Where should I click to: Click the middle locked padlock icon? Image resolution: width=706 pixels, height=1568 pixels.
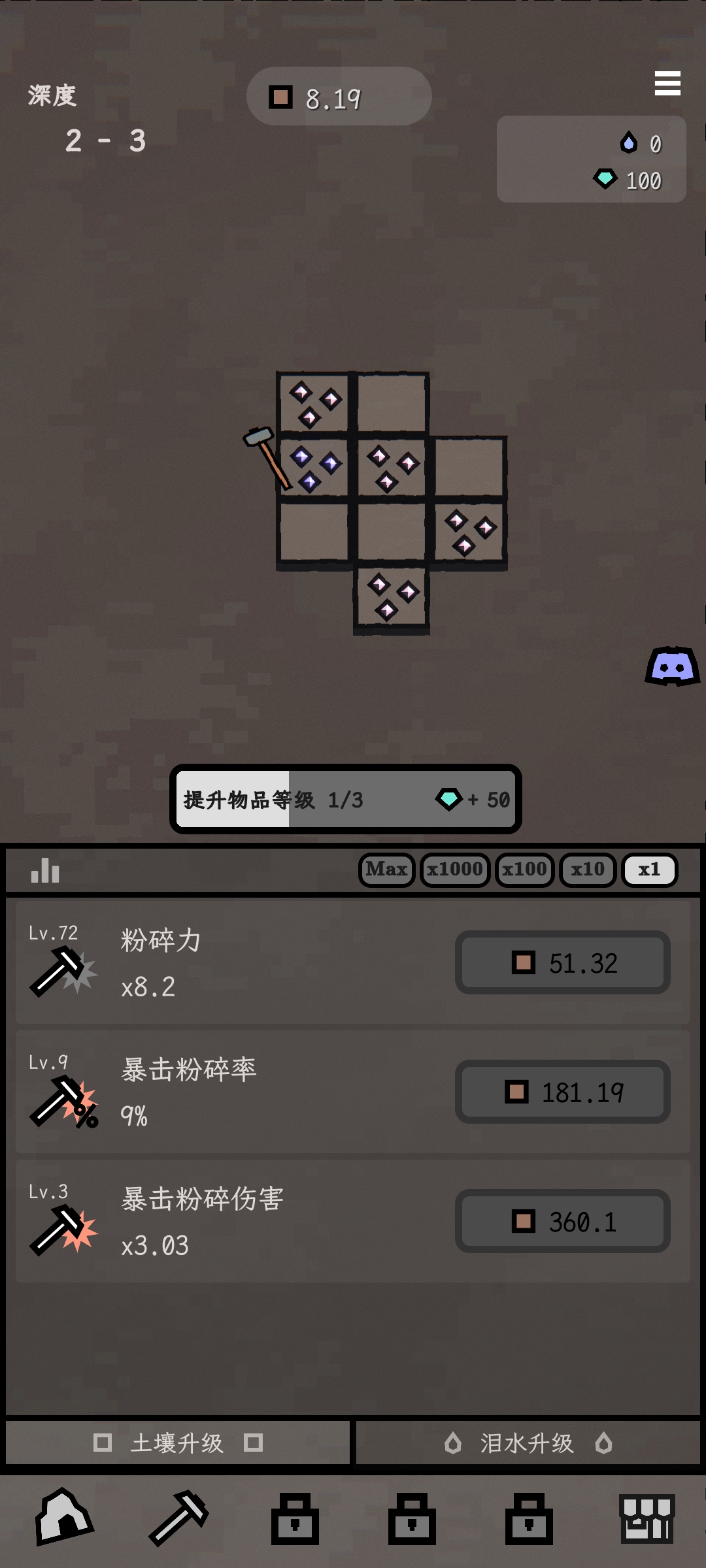tap(412, 1520)
